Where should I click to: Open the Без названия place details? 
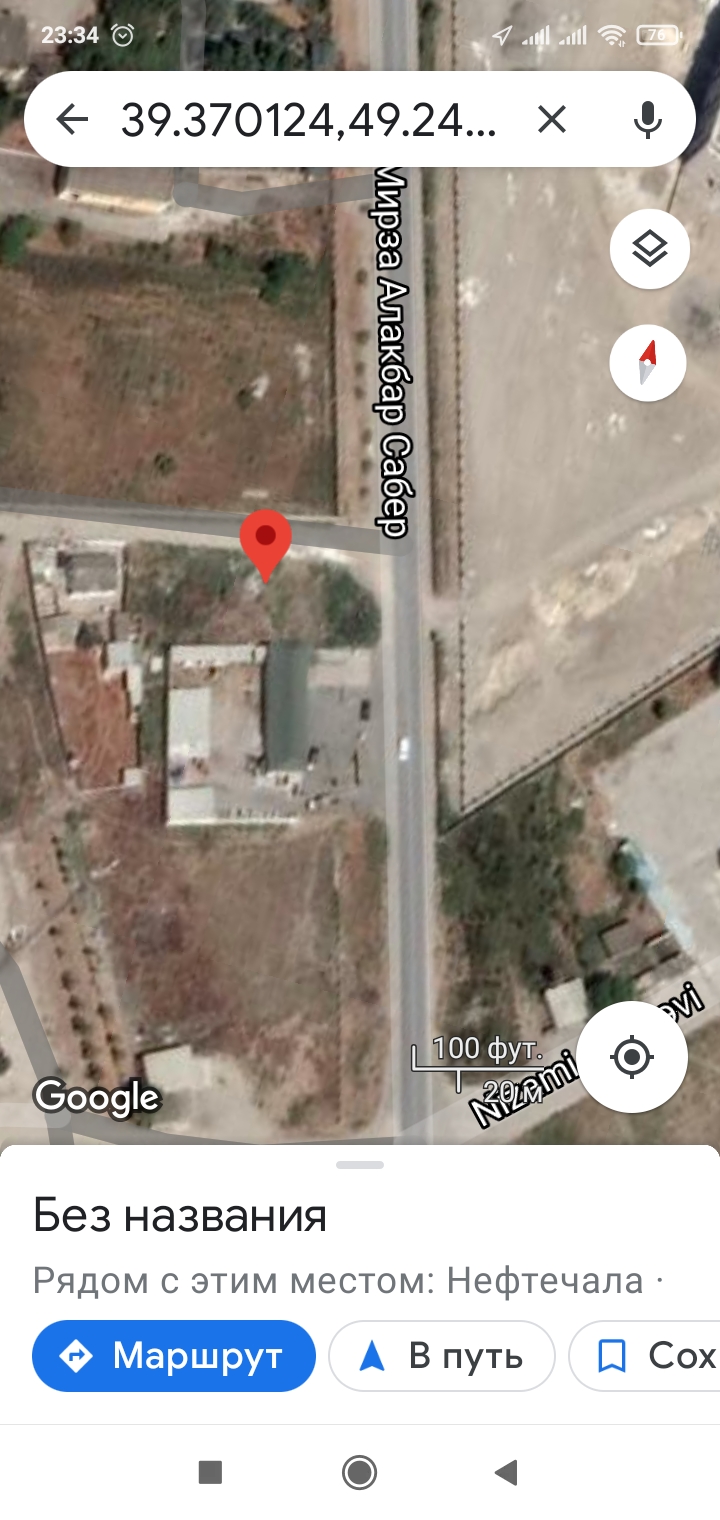point(180,1216)
